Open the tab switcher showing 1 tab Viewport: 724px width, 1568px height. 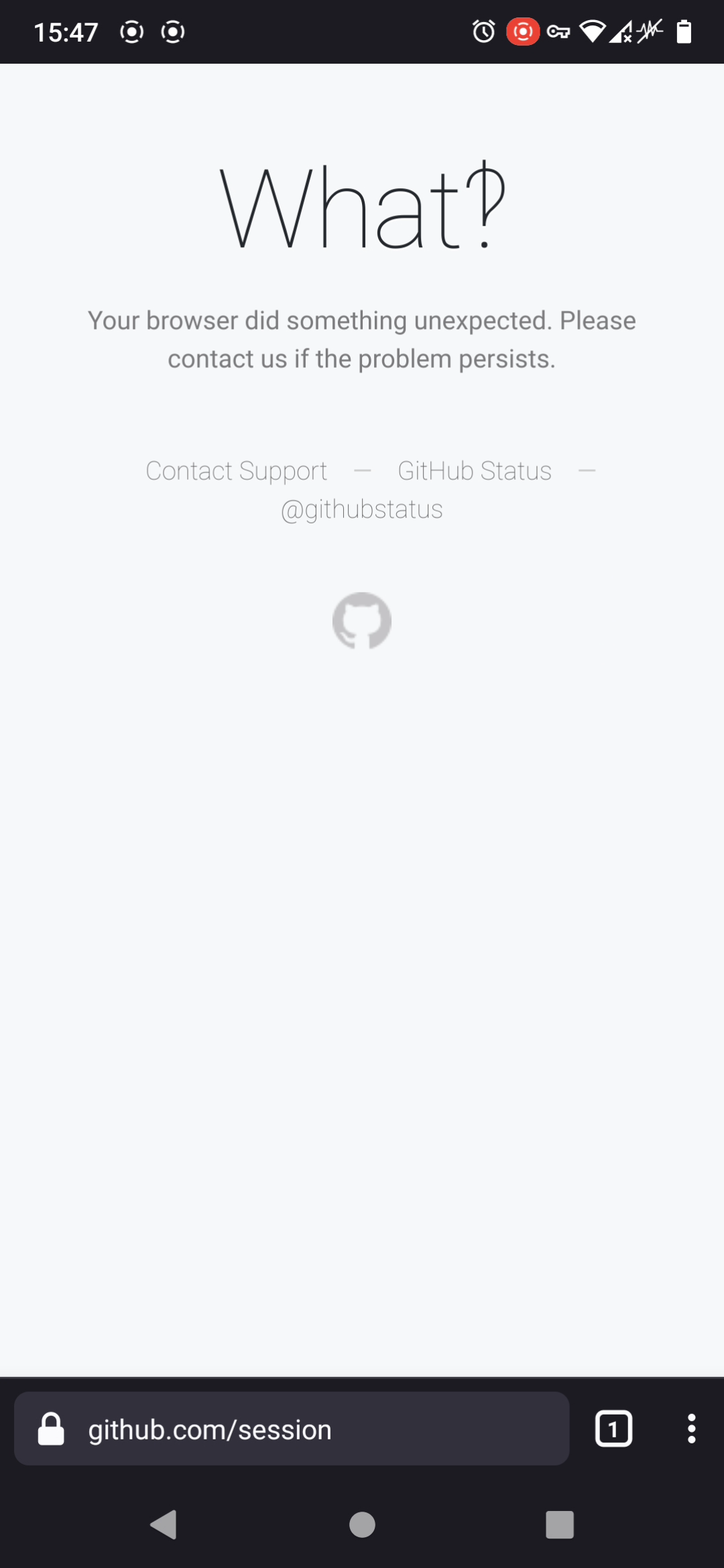pyautogui.click(x=613, y=1429)
